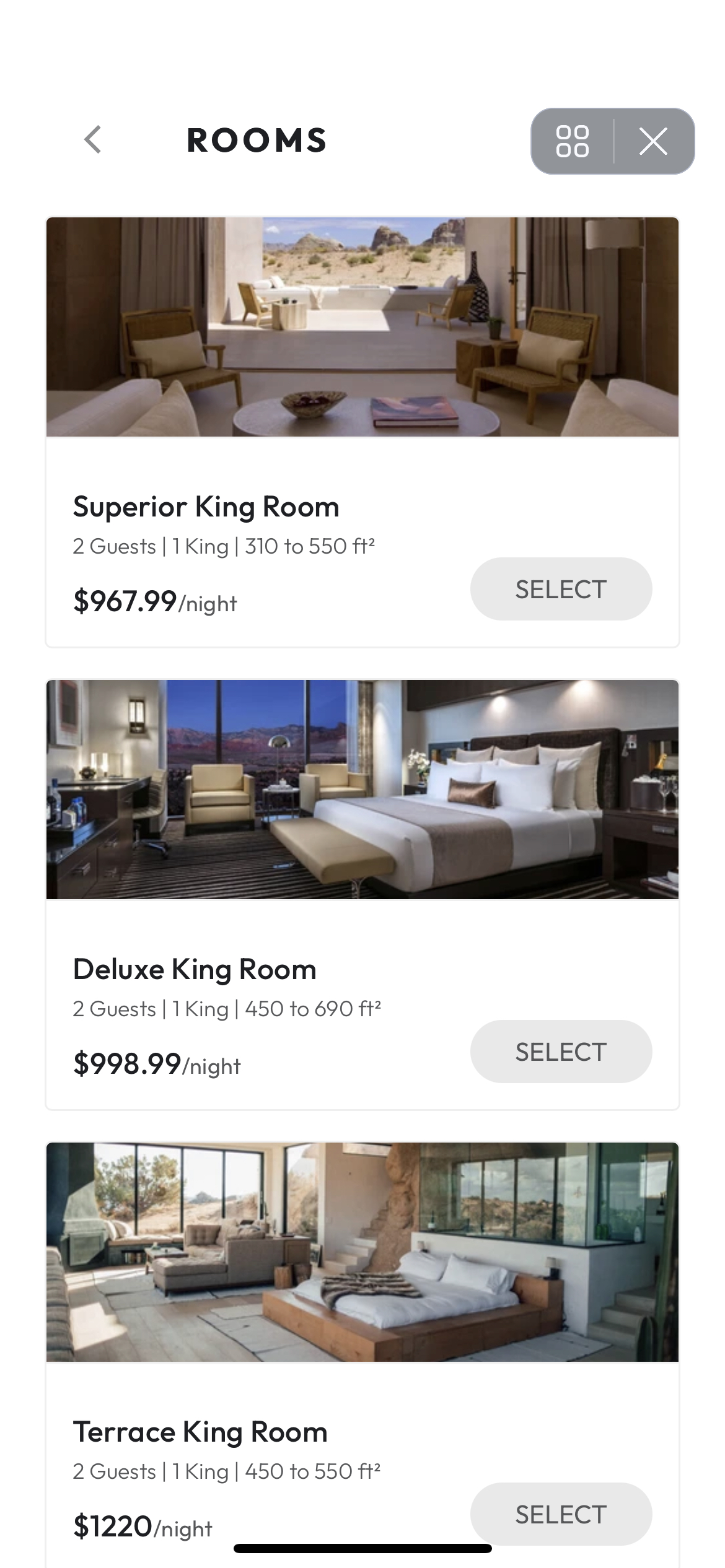725x1568 pixels.
Task: Close the mini app overlay
Action: [x=653, y=141]
